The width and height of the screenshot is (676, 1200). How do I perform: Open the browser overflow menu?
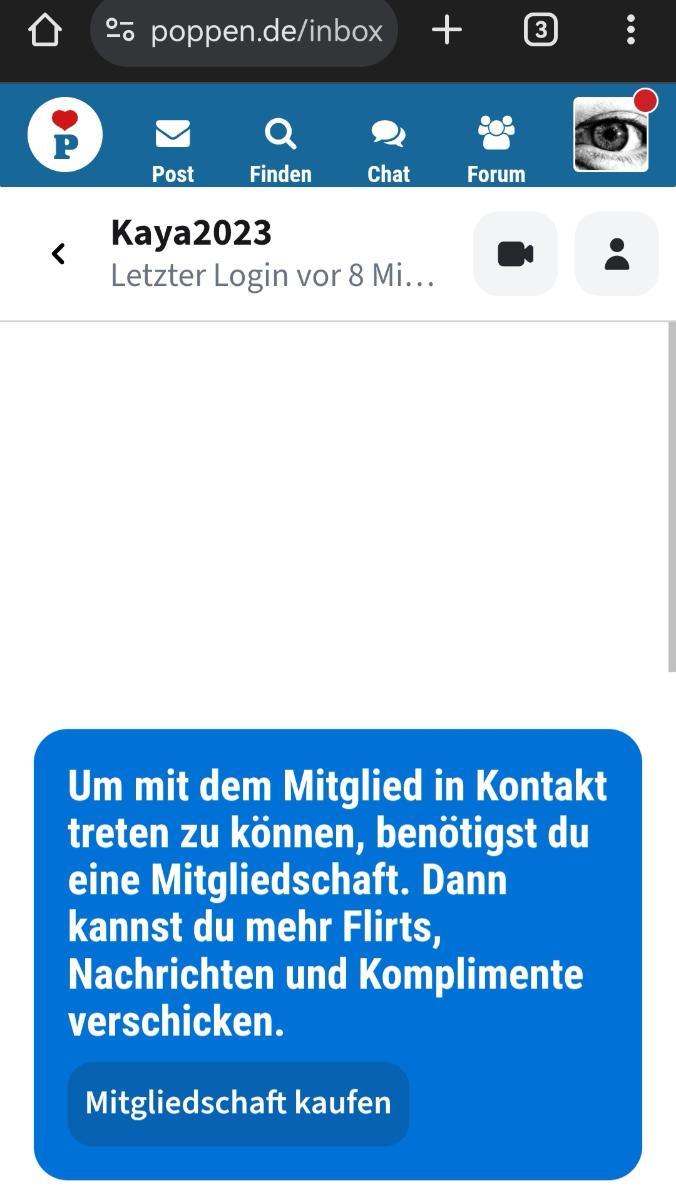click(630, 31)
